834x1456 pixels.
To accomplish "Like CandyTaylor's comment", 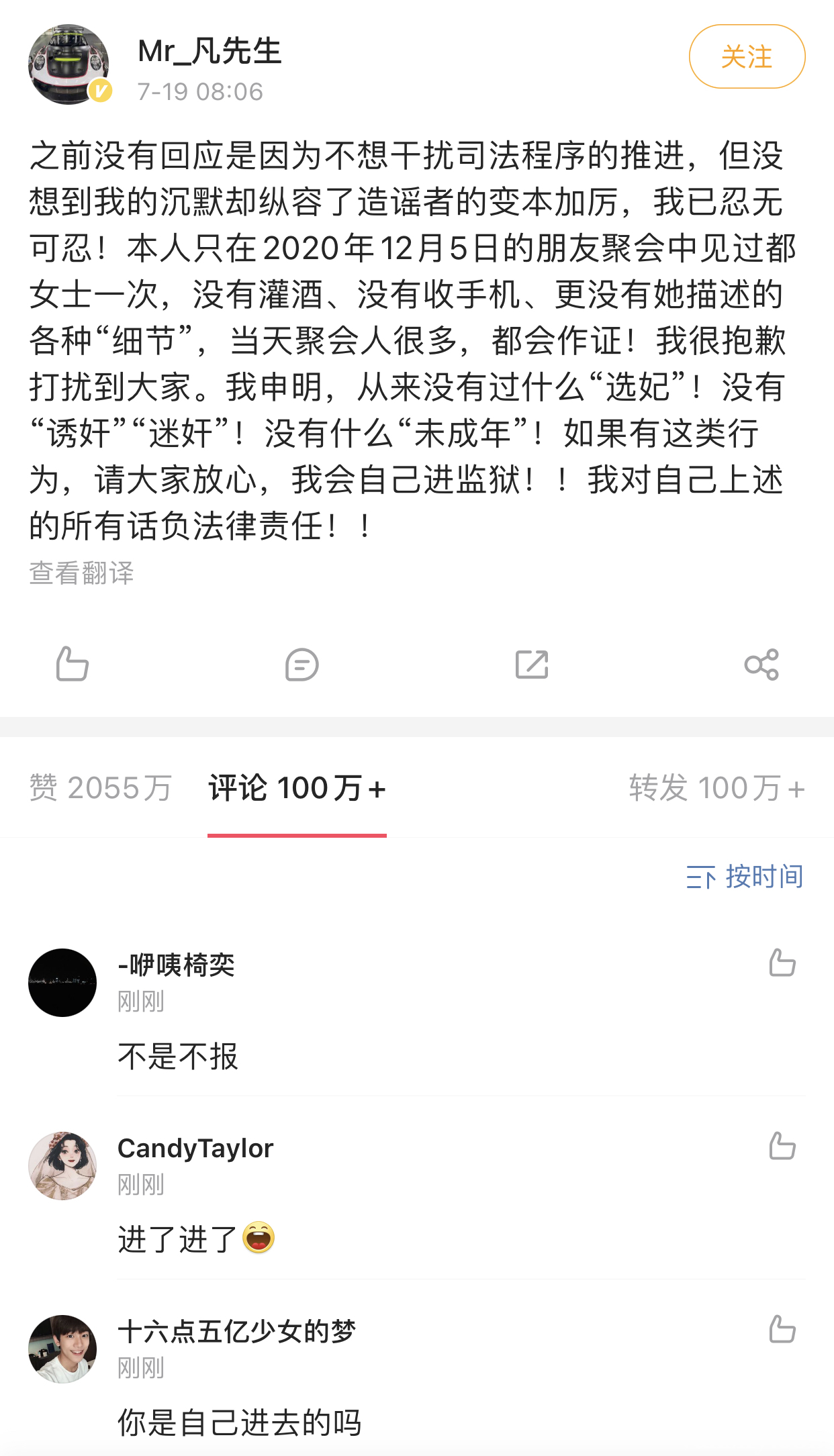I will [782, 1146].
